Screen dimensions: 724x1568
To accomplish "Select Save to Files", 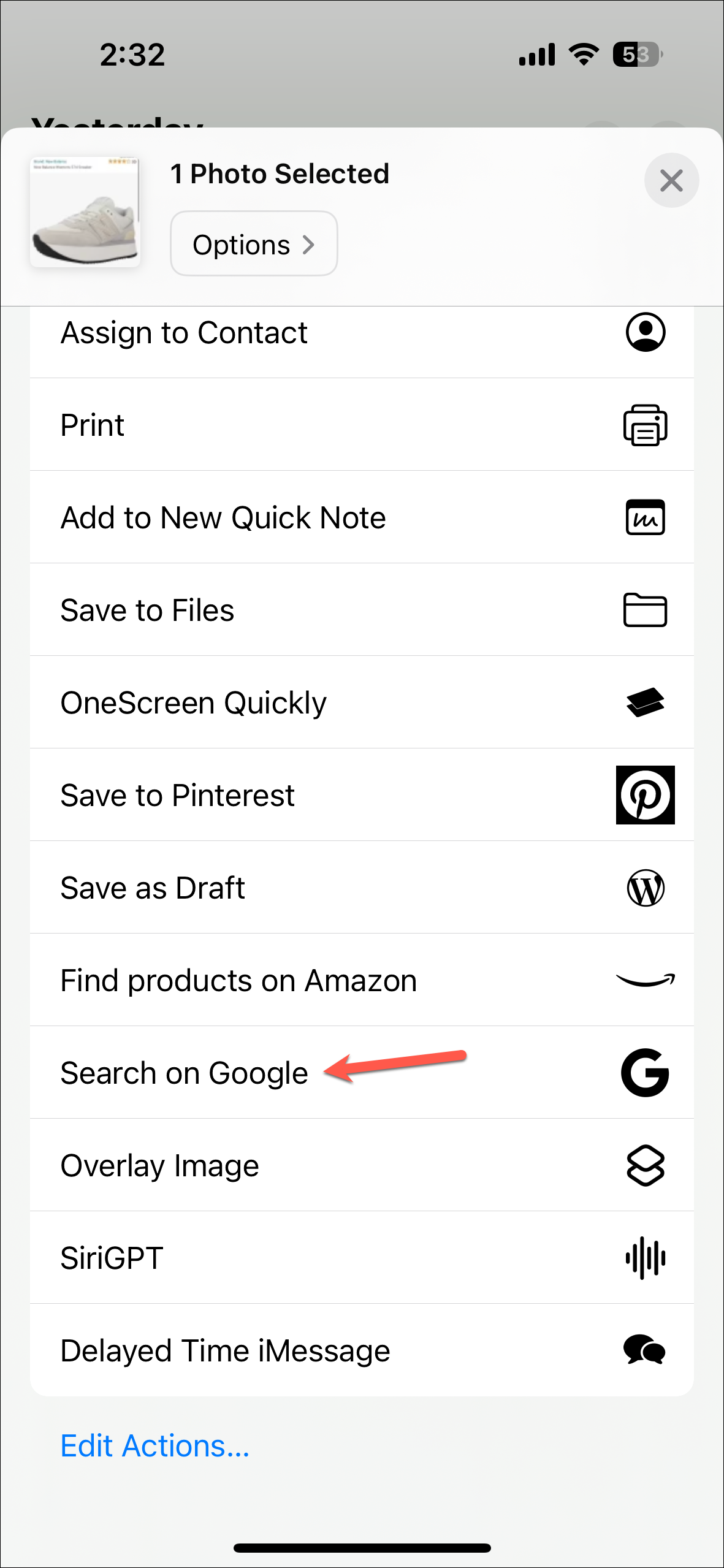I will tap(362, 610).
